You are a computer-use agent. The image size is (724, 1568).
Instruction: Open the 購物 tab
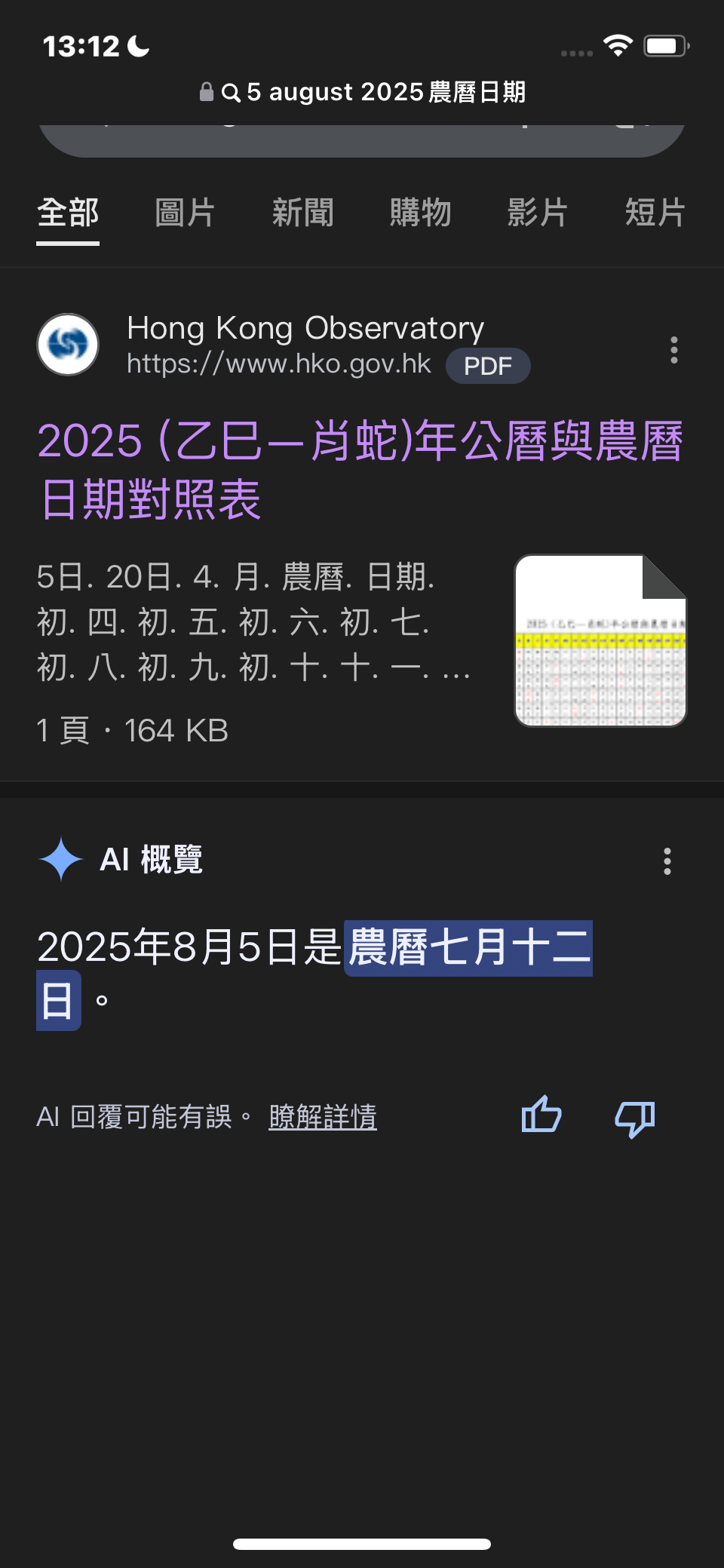420,213
